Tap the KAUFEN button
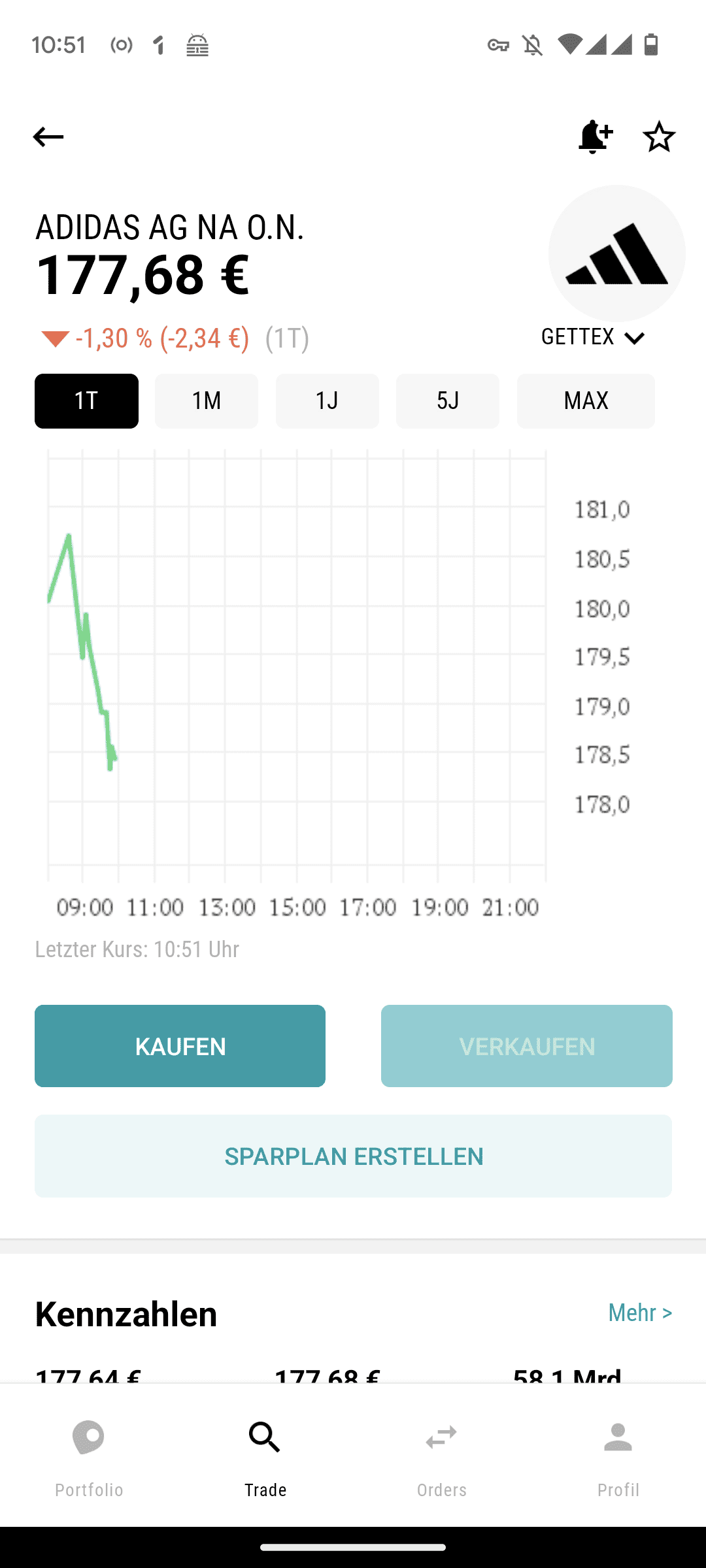Image resolution: width=706 pixels, height=1568 pixels. click(x=180, y=1046)
